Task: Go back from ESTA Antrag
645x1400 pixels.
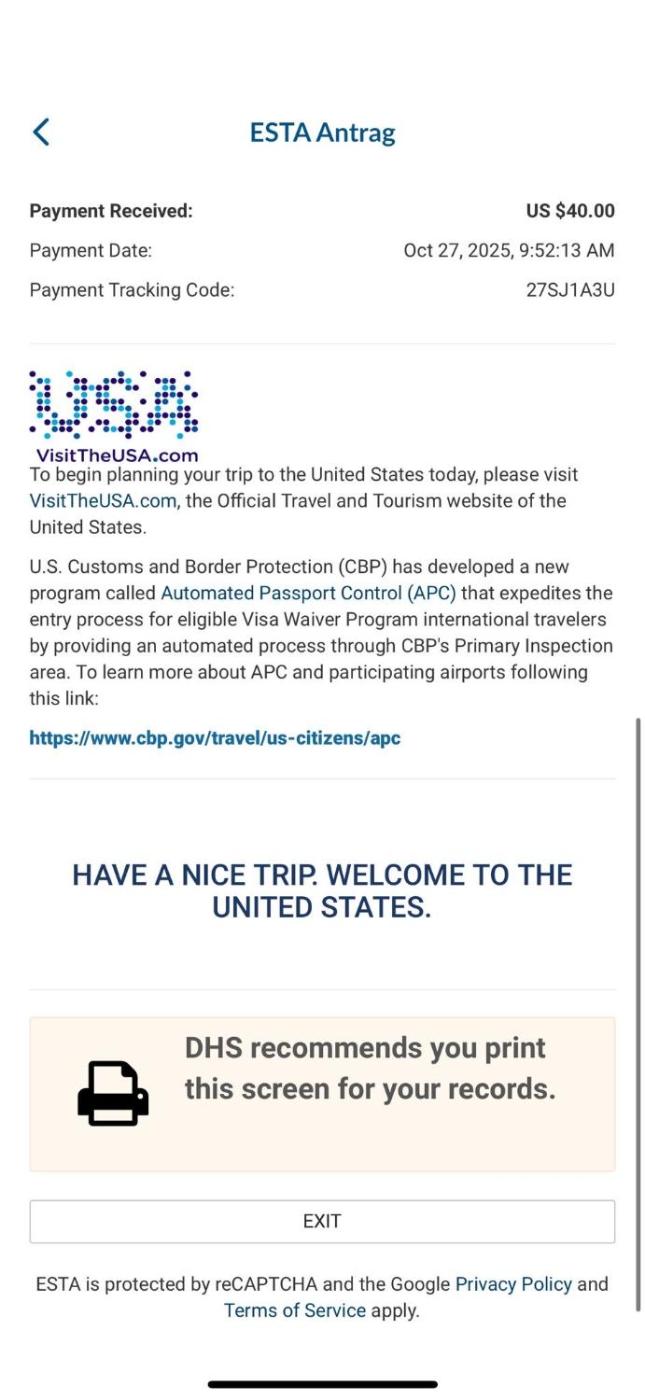Action: (x=41, y=131)
